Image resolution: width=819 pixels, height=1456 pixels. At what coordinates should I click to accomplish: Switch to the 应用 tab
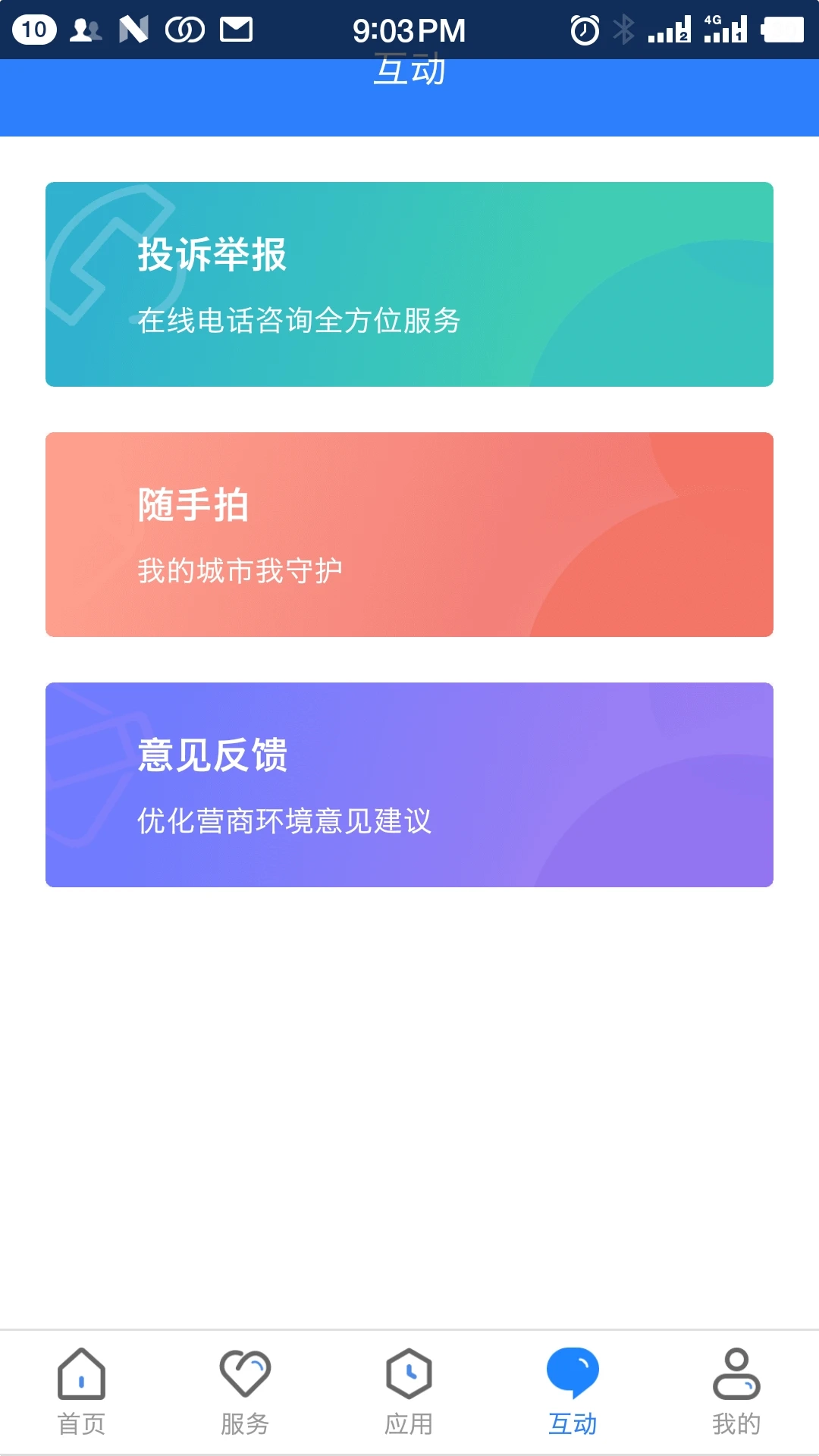coord(409,1395)
